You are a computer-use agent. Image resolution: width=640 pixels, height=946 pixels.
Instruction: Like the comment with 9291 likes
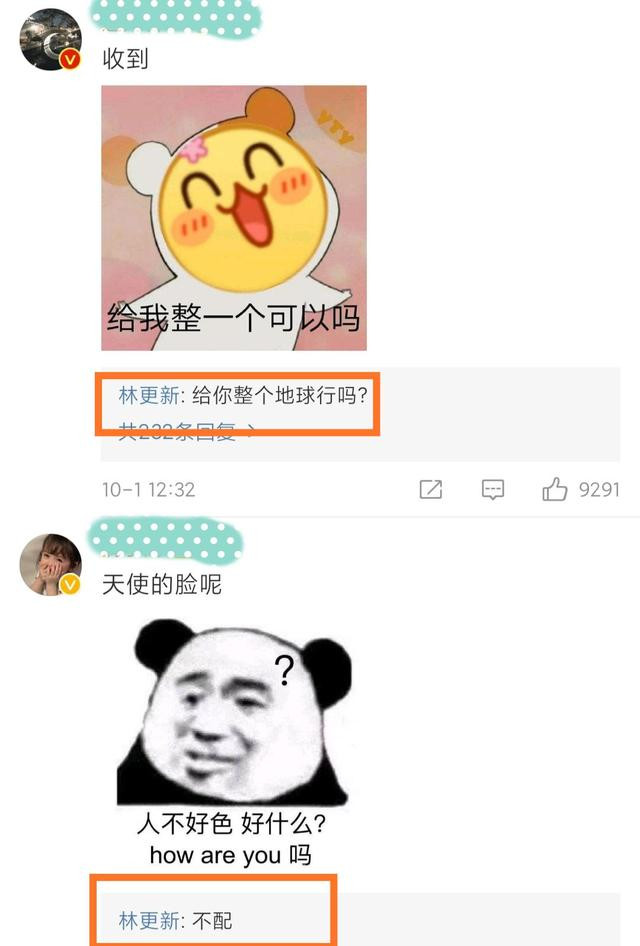click(x=555, y=489)
